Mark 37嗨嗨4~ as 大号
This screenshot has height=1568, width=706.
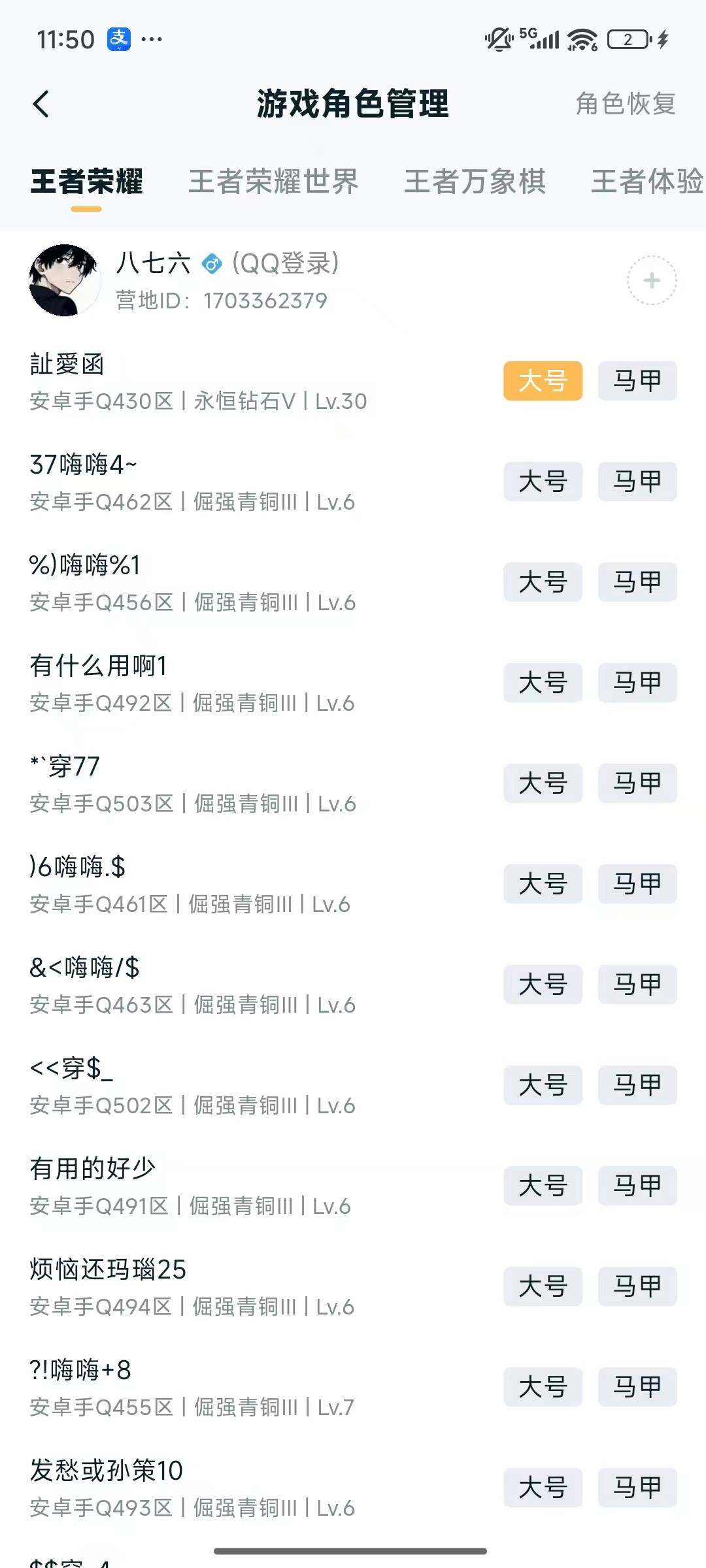(543, 482)
